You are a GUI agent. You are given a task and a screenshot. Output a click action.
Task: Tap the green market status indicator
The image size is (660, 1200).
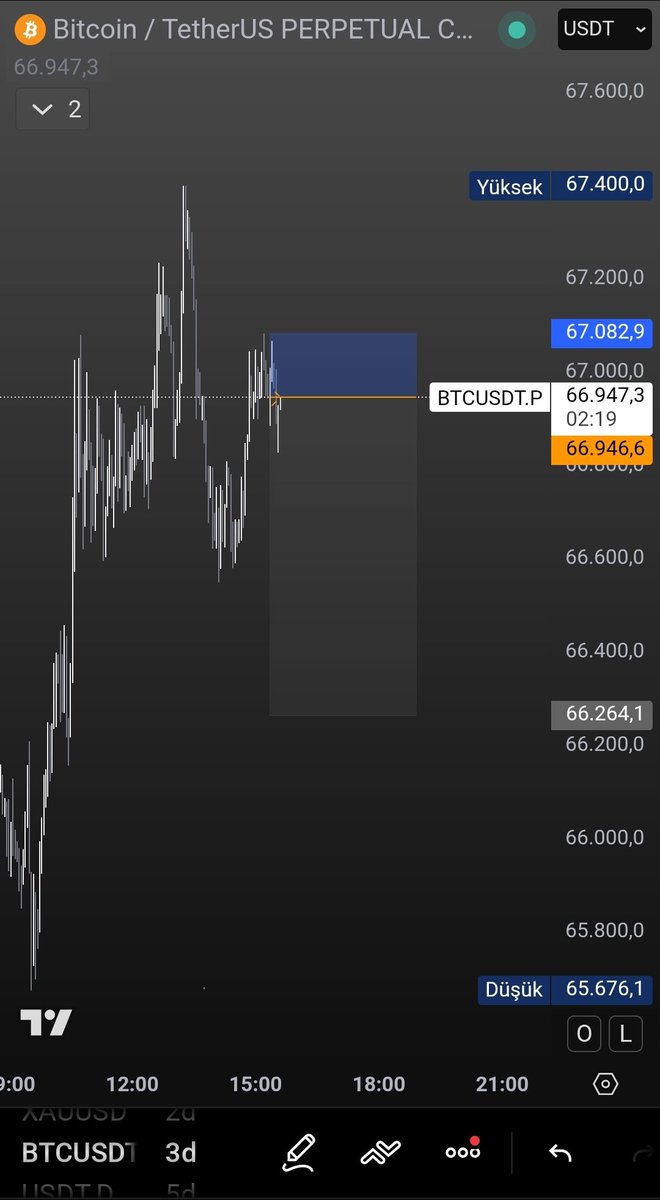(517, 30)
